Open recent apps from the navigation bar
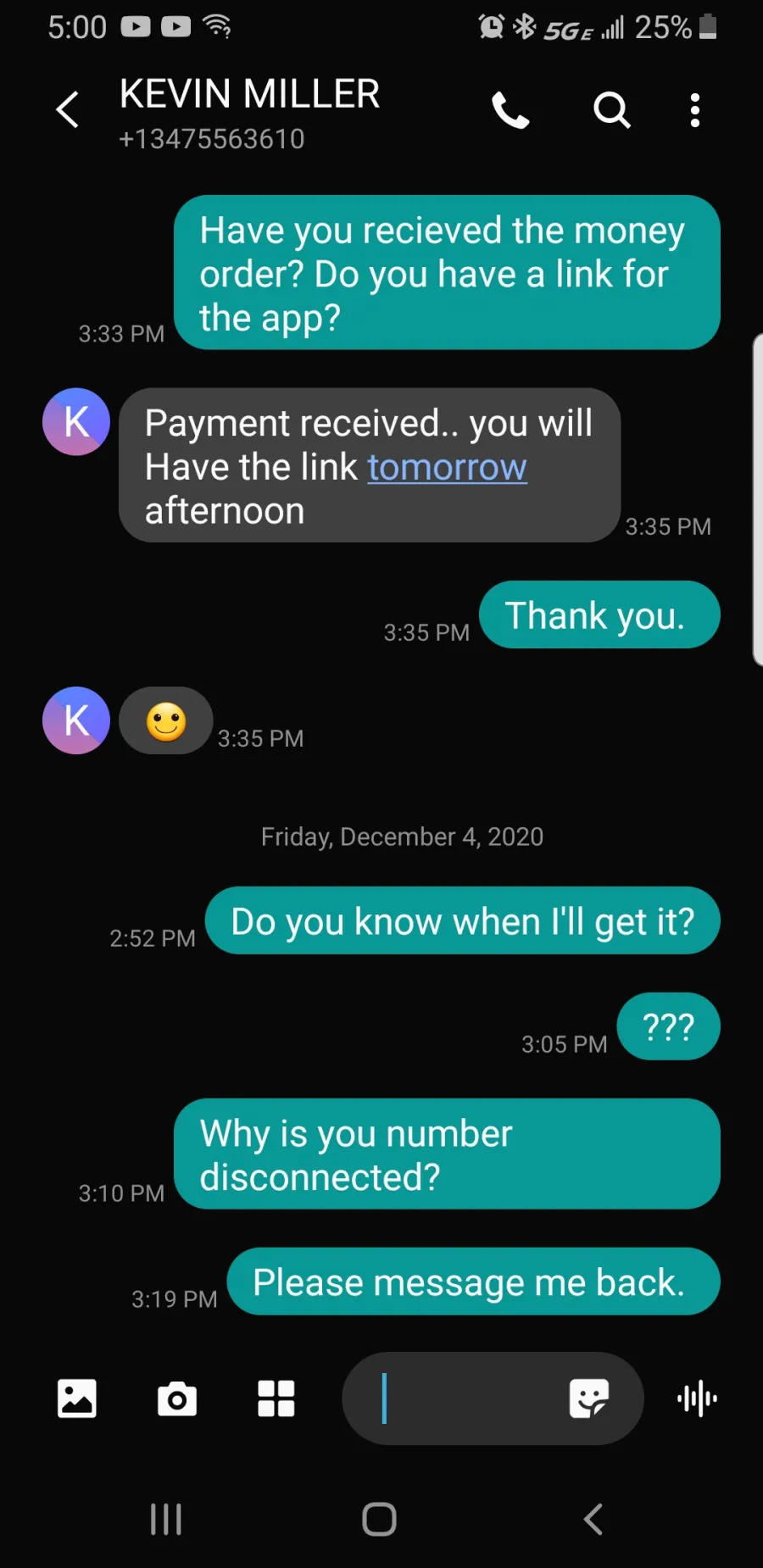The width and height of the screenshot is (763, 1568). (166, 1519)
